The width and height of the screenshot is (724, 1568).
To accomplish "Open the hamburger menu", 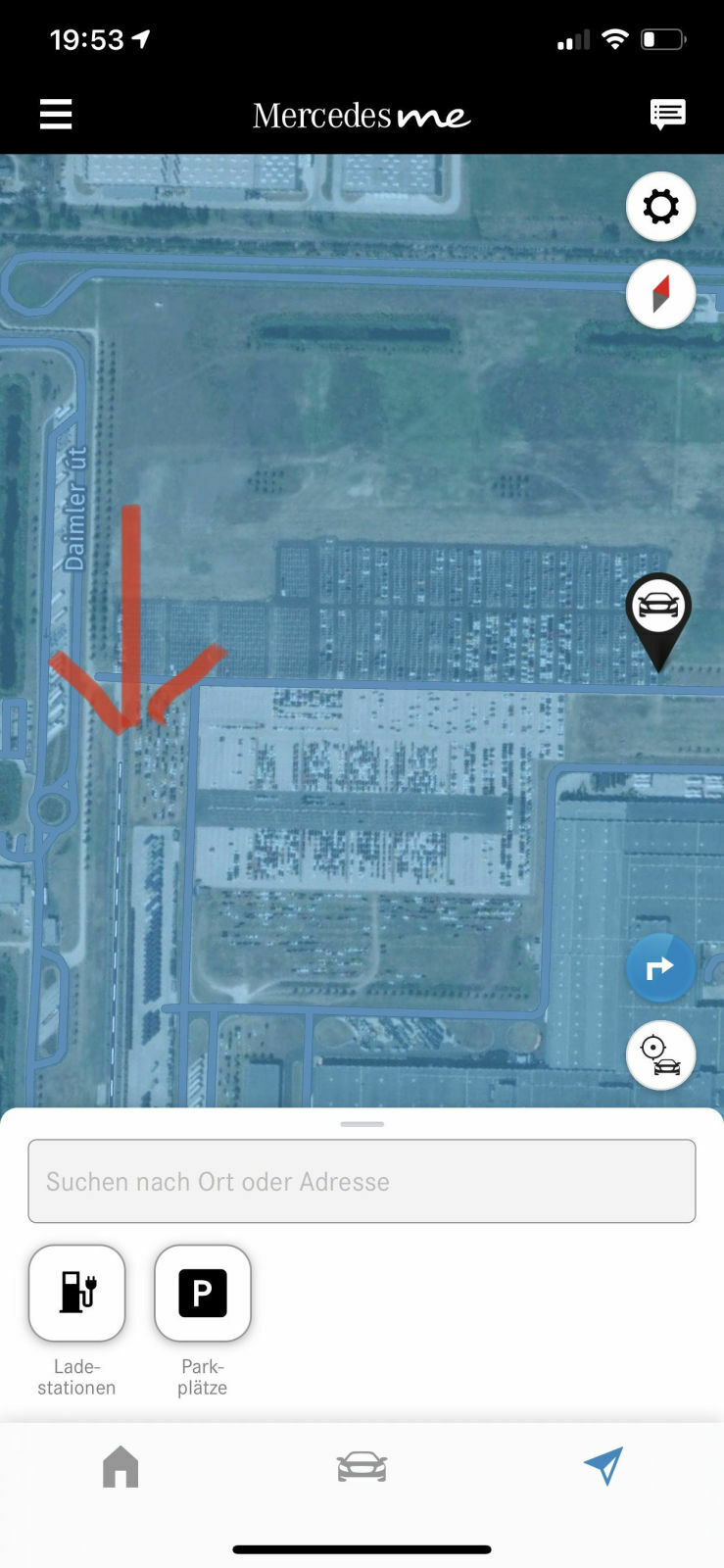I will coord(56,115).
